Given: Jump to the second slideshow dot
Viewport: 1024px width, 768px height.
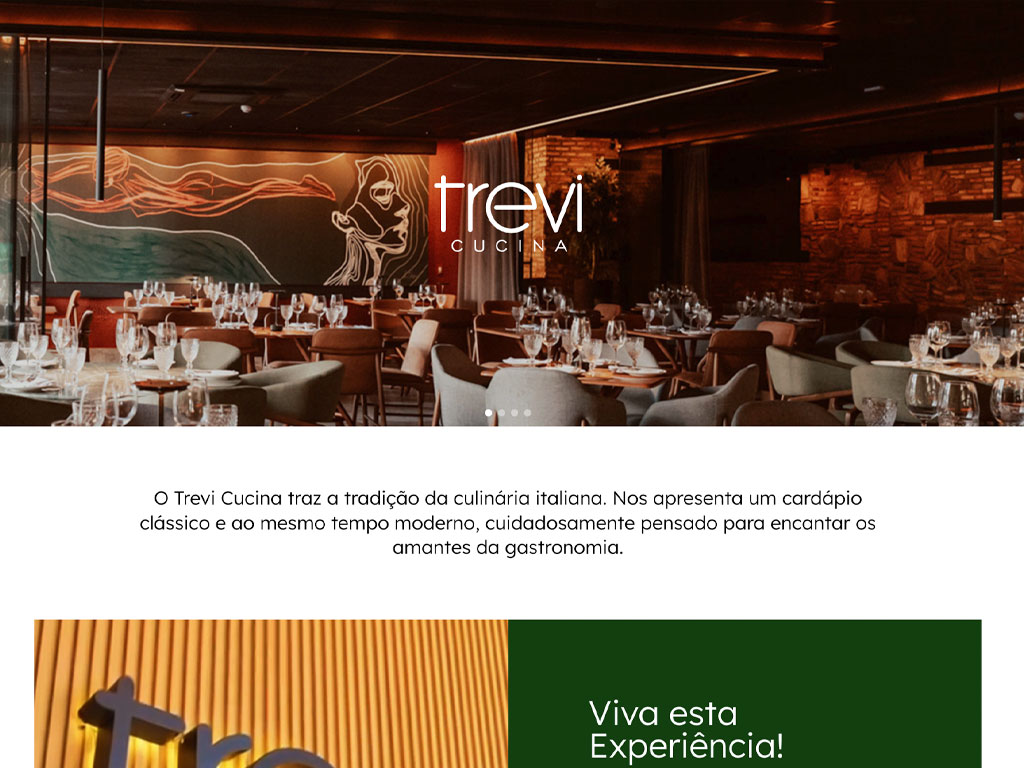Looking at the screenshot, I should pos(502,412).
